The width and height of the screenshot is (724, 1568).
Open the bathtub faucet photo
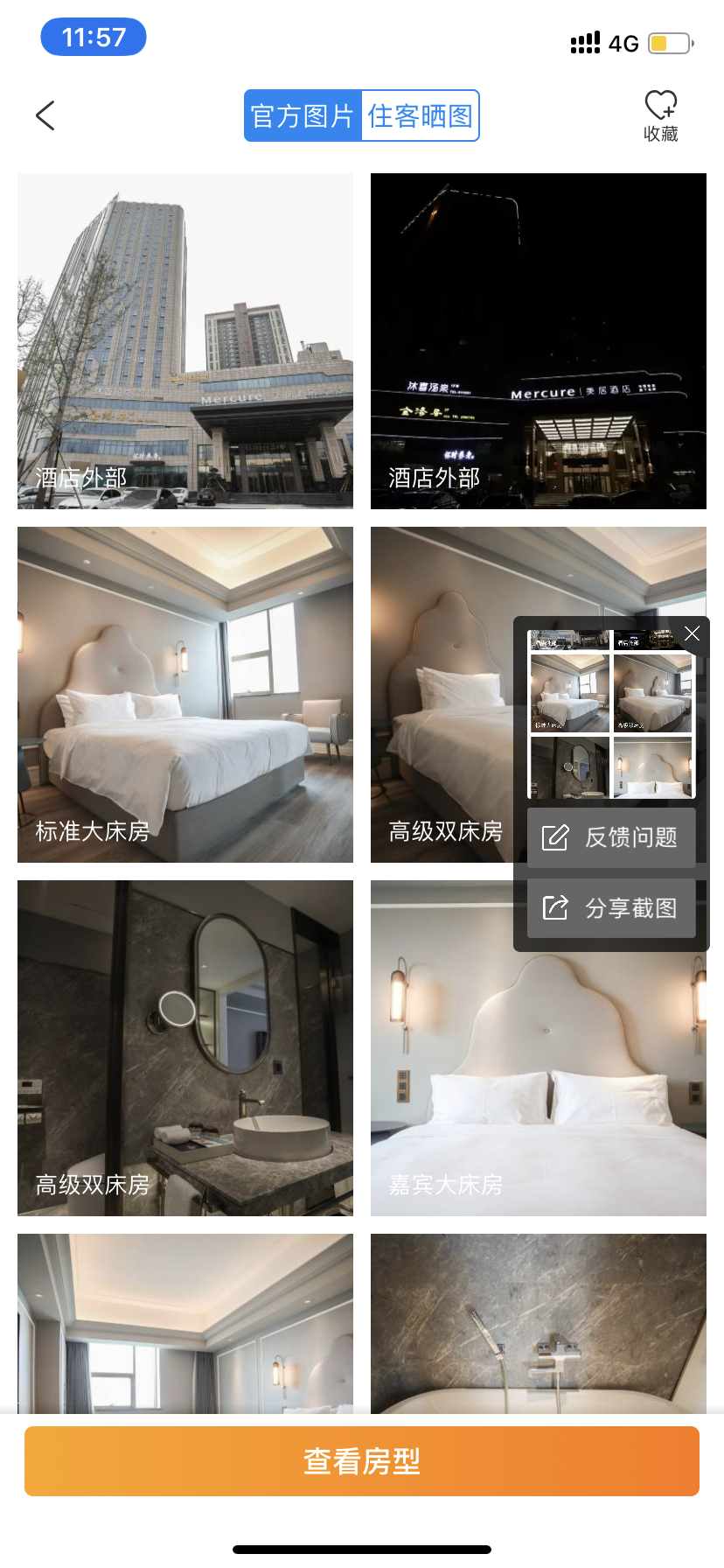tap(539, 1323)
